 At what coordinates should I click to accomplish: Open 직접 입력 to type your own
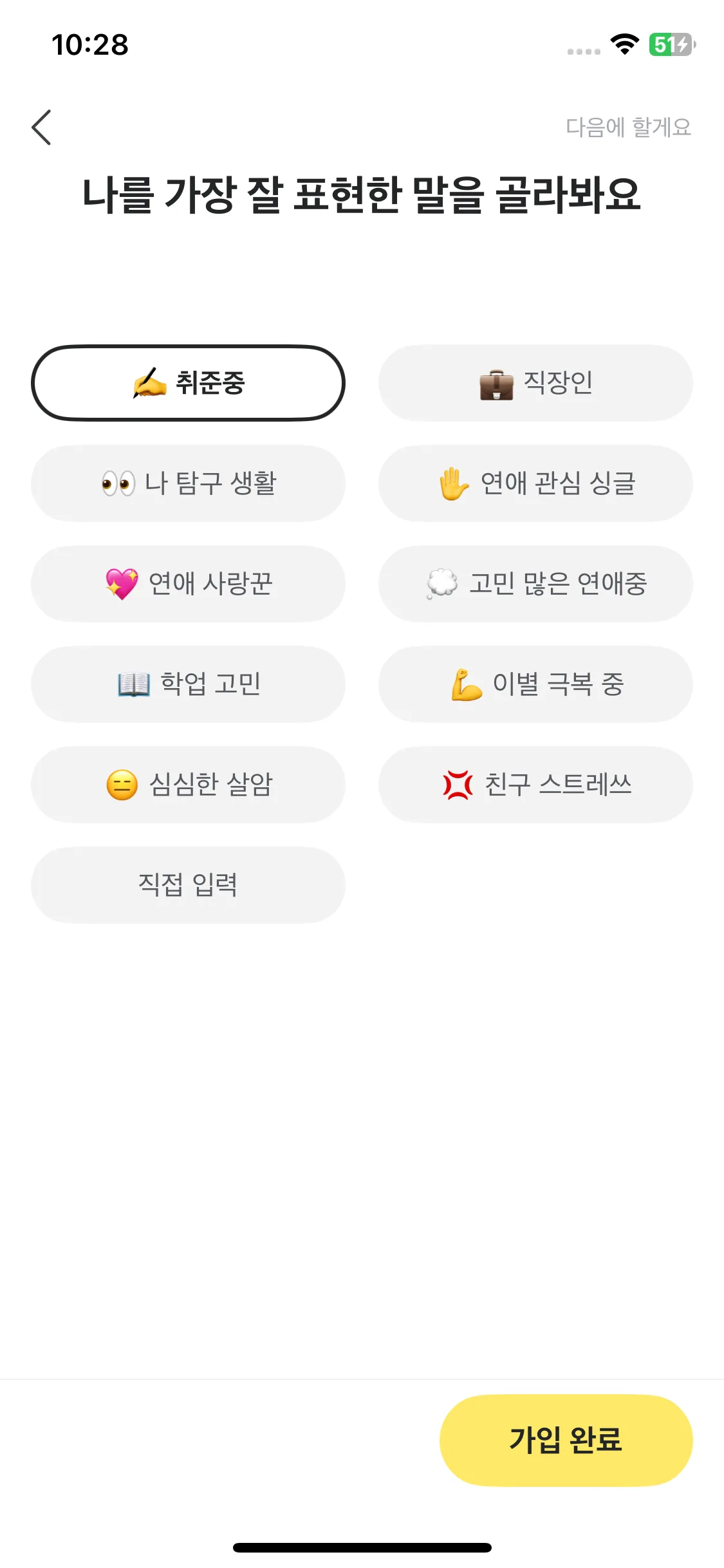[x=188, y=885]
